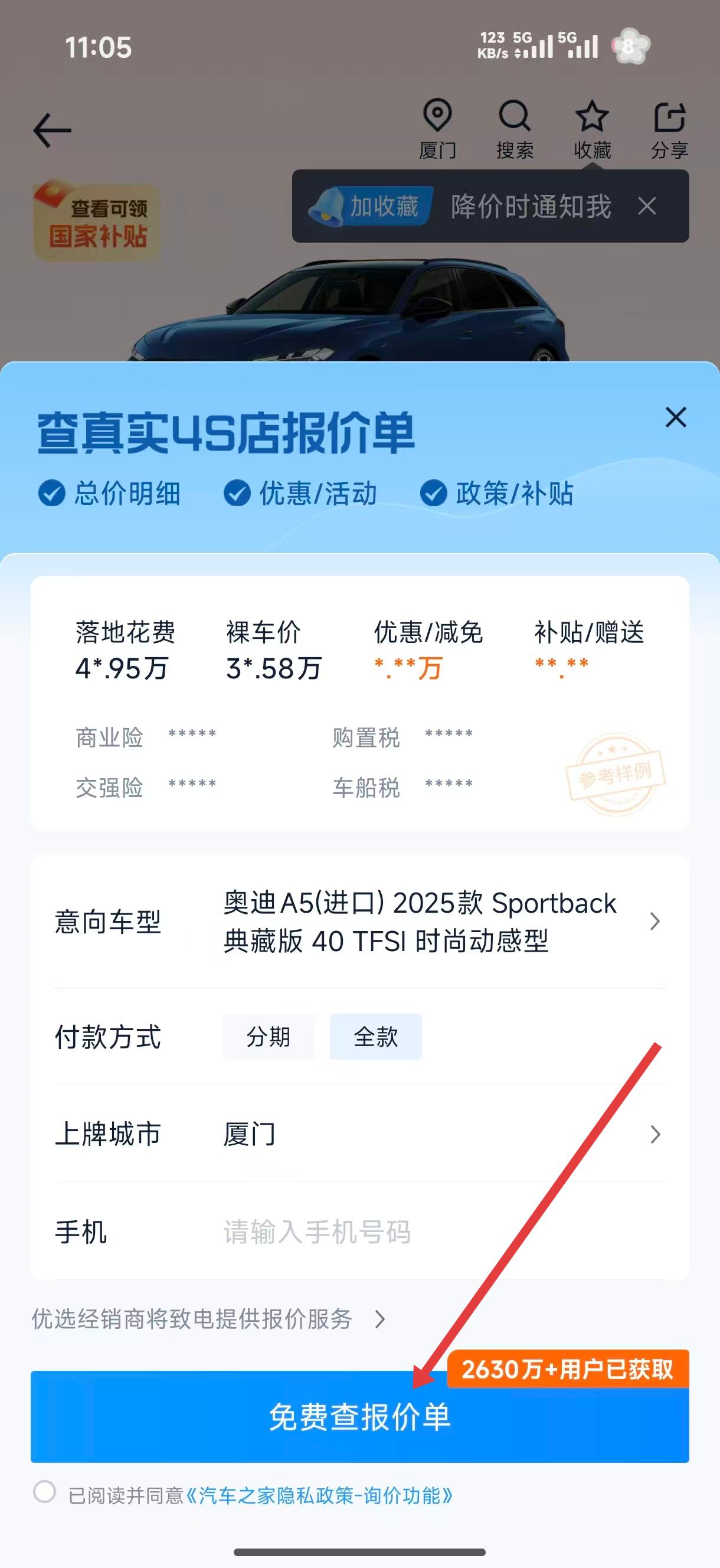This screenshot has height=1568, width=720.
Task: Check the privacy policy agreement circle
Action: coord(44,1492)
